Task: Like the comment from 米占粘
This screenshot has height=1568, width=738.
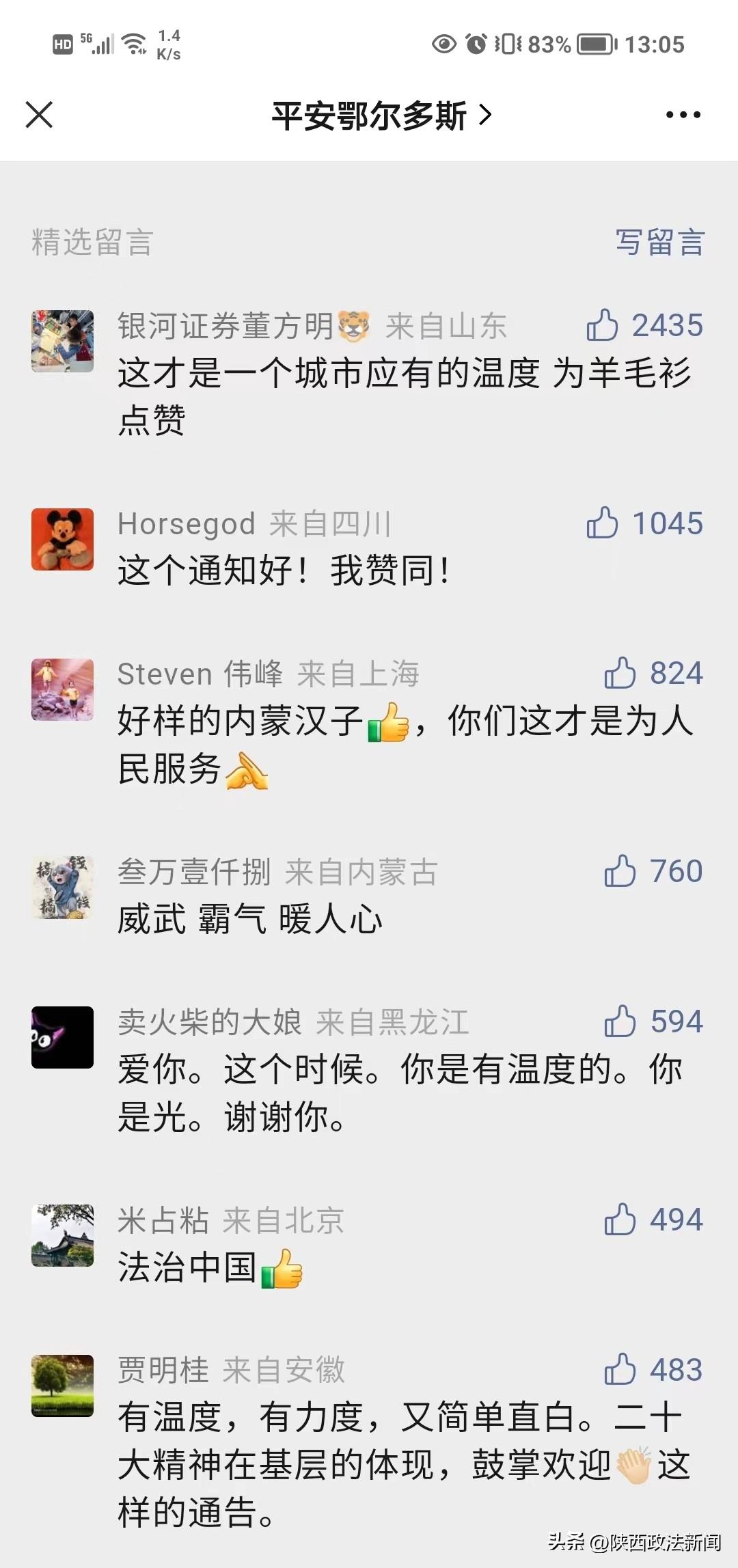Action: (x=620, y=1220)
